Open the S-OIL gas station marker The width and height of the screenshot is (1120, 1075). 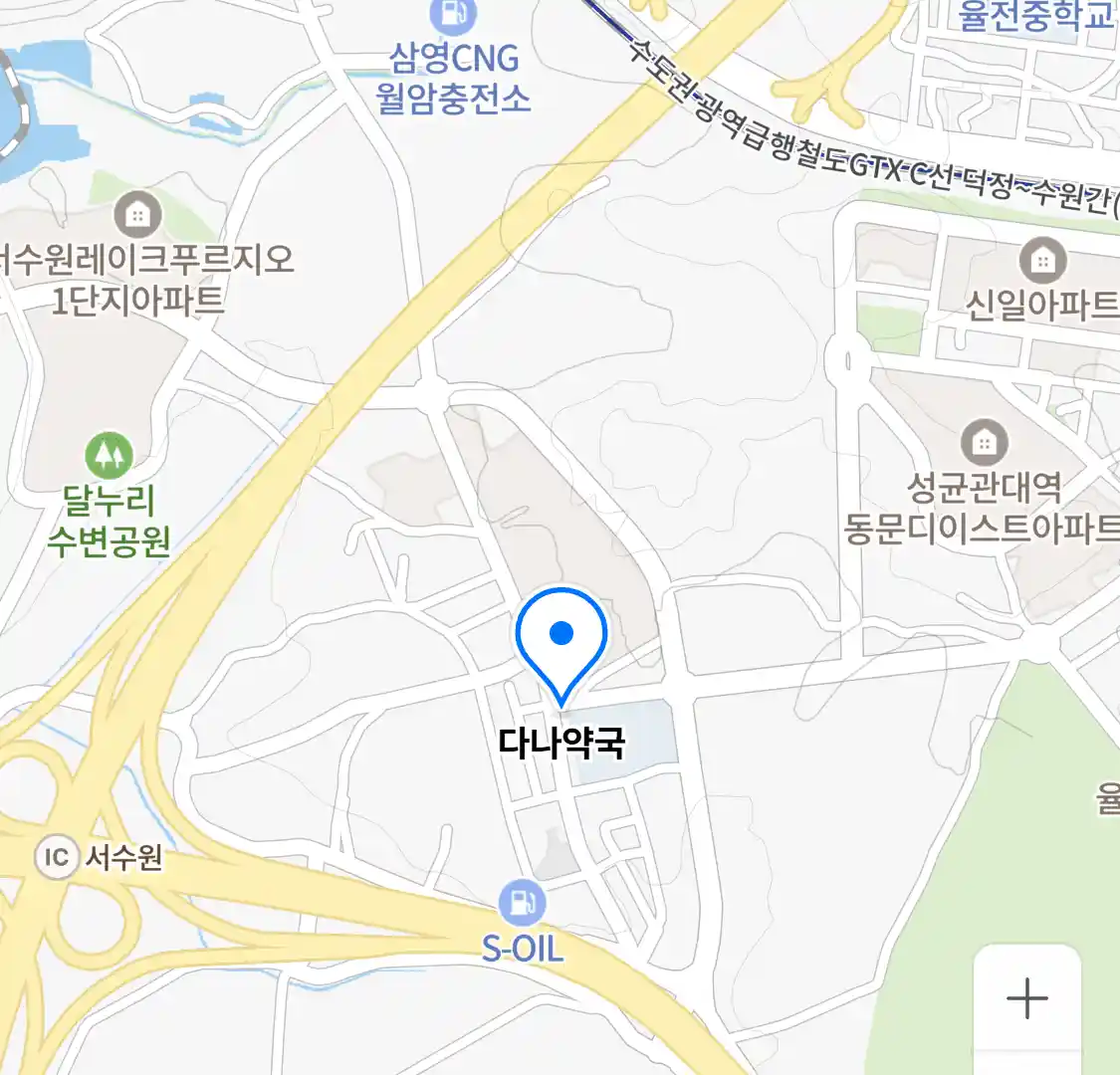click(x=521, y=903)
